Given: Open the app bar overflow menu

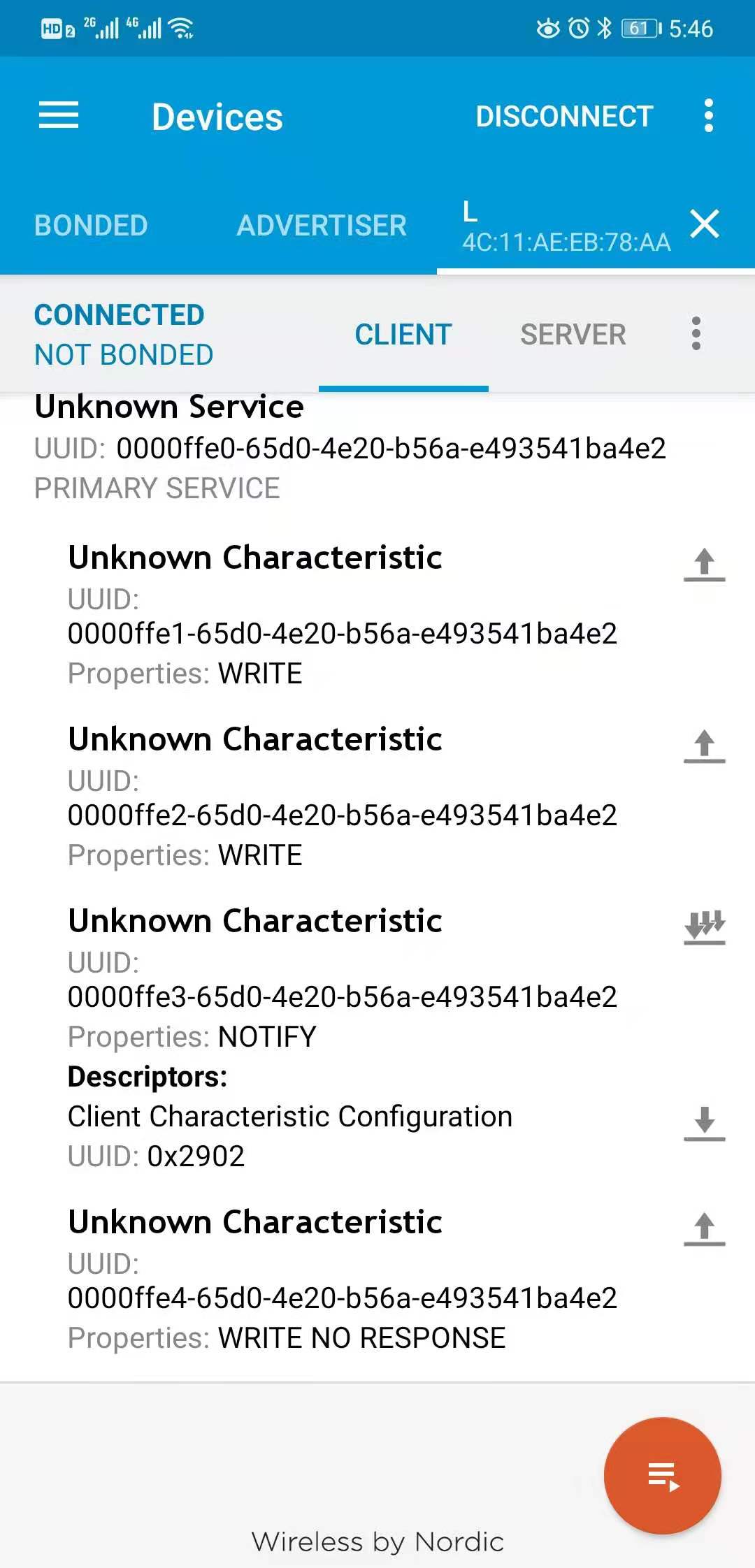Looking at the screenshot, I should (709, 115).
